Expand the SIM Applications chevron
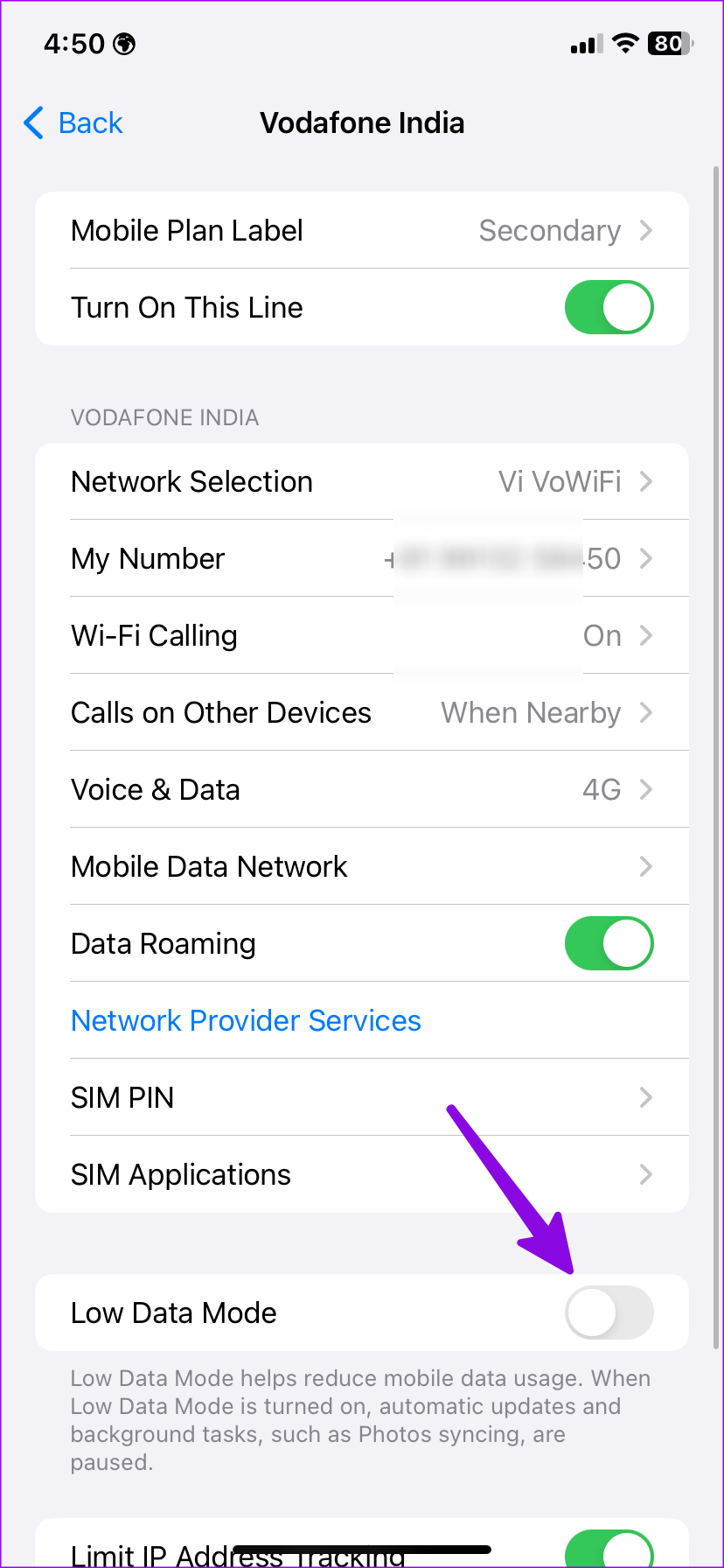724x1568 pixels. [x=645, y=1174]
